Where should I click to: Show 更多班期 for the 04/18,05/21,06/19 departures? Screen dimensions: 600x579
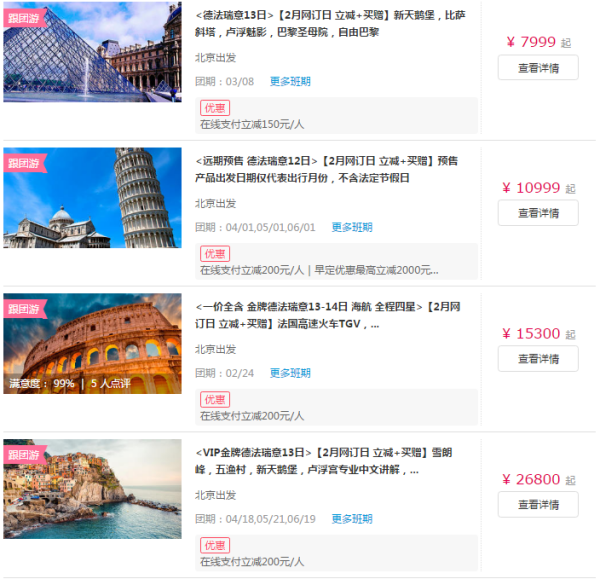(x=352, y=519)
